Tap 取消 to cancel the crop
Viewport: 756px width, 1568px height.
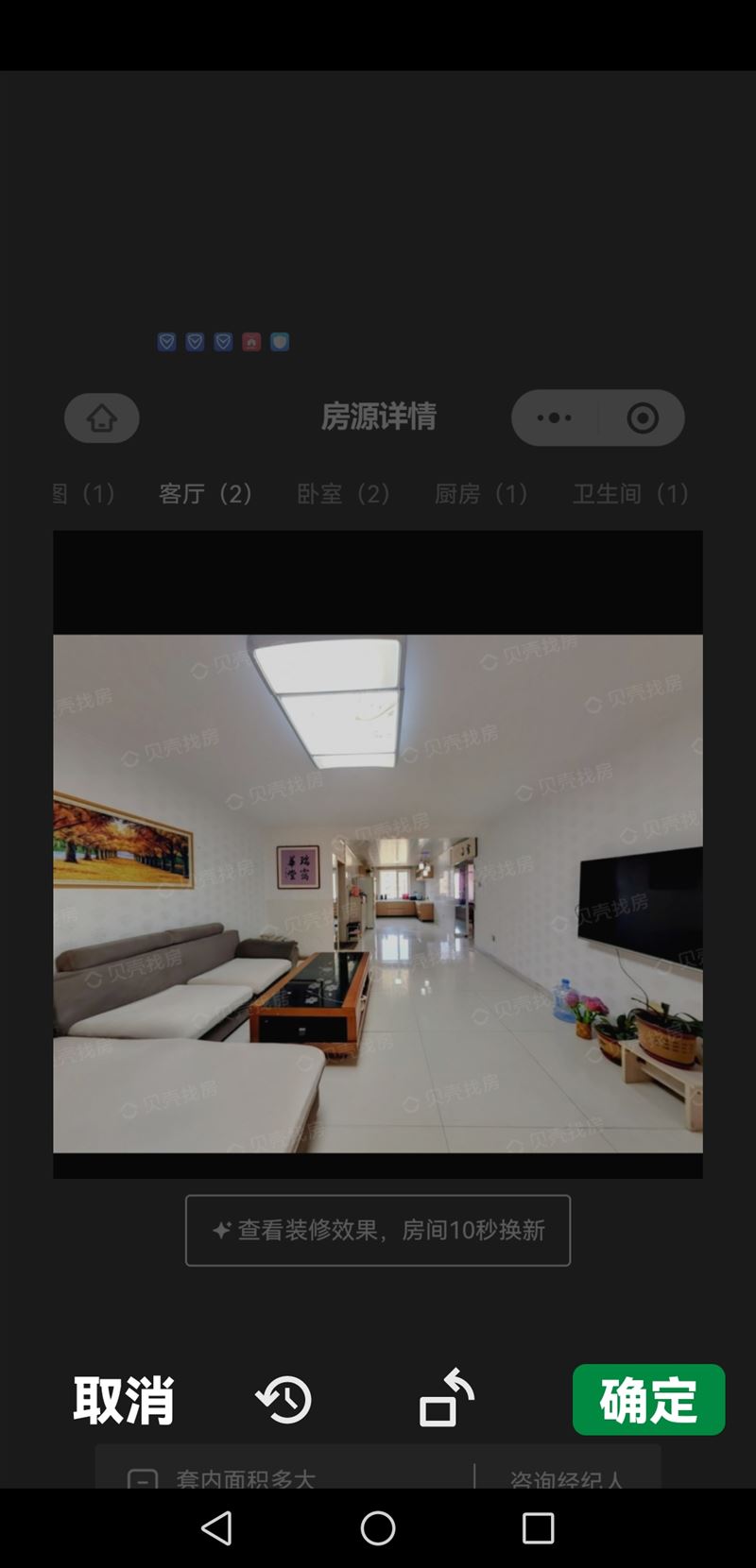tap(124, 1399)
